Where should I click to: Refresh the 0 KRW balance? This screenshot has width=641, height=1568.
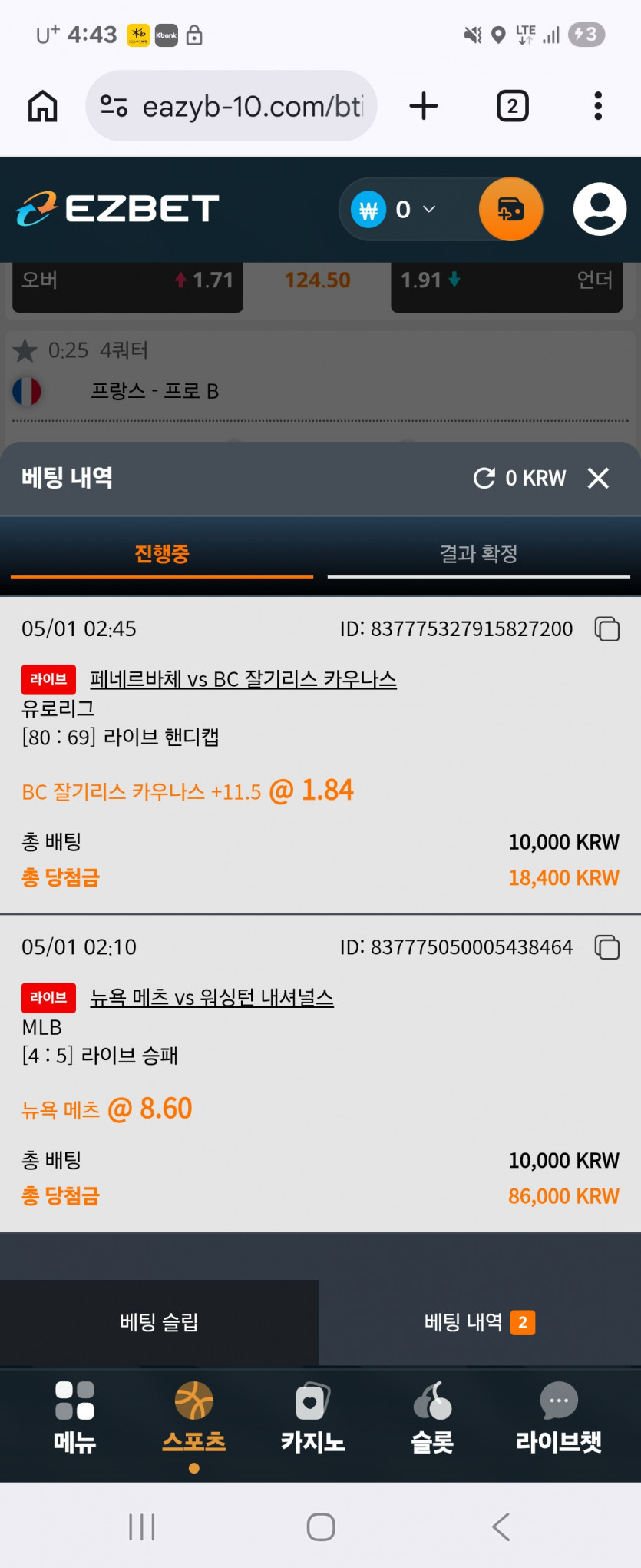[x=484, y=478]
